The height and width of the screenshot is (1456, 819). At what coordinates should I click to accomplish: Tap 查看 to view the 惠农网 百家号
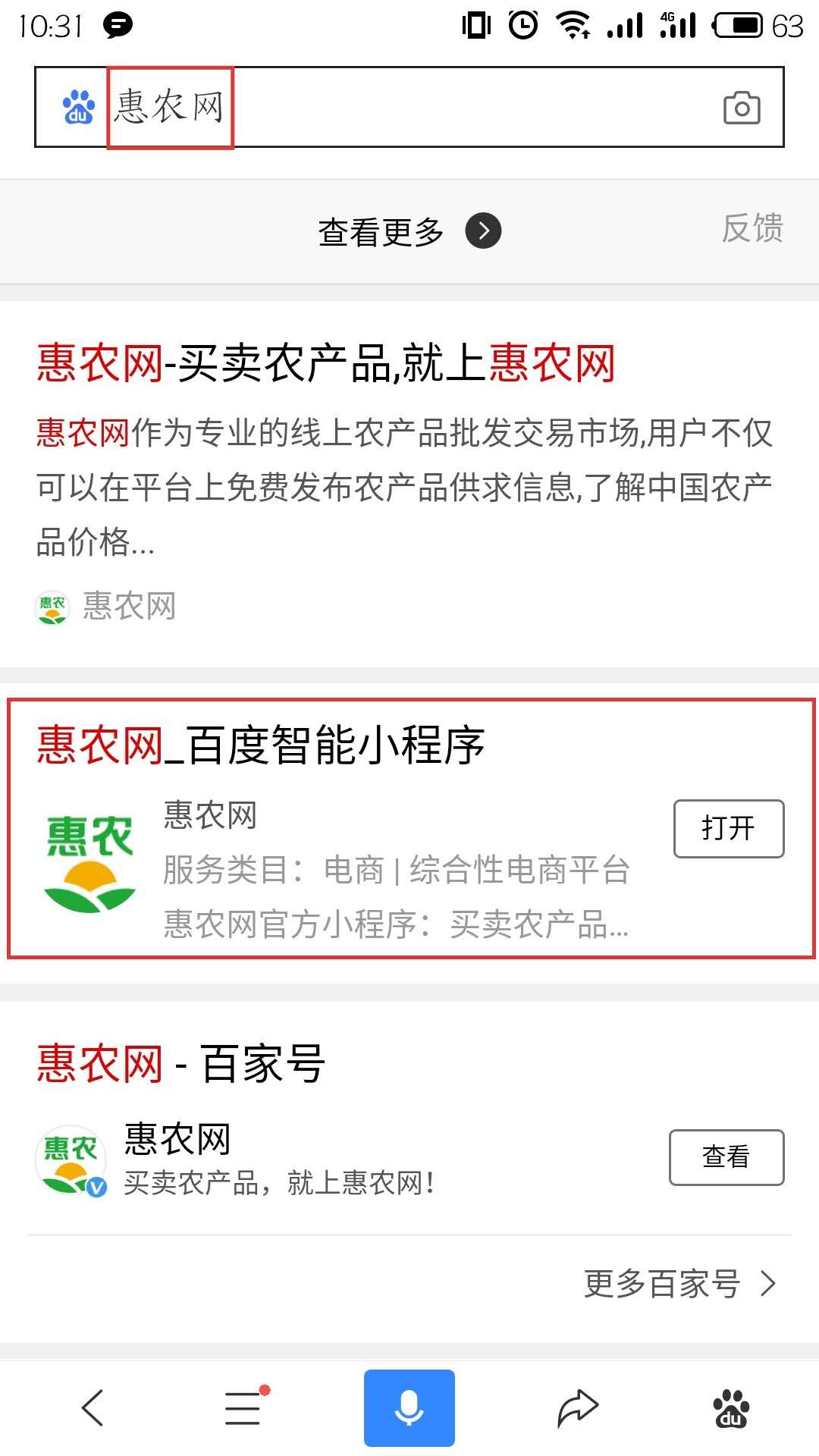point(726,1156)
